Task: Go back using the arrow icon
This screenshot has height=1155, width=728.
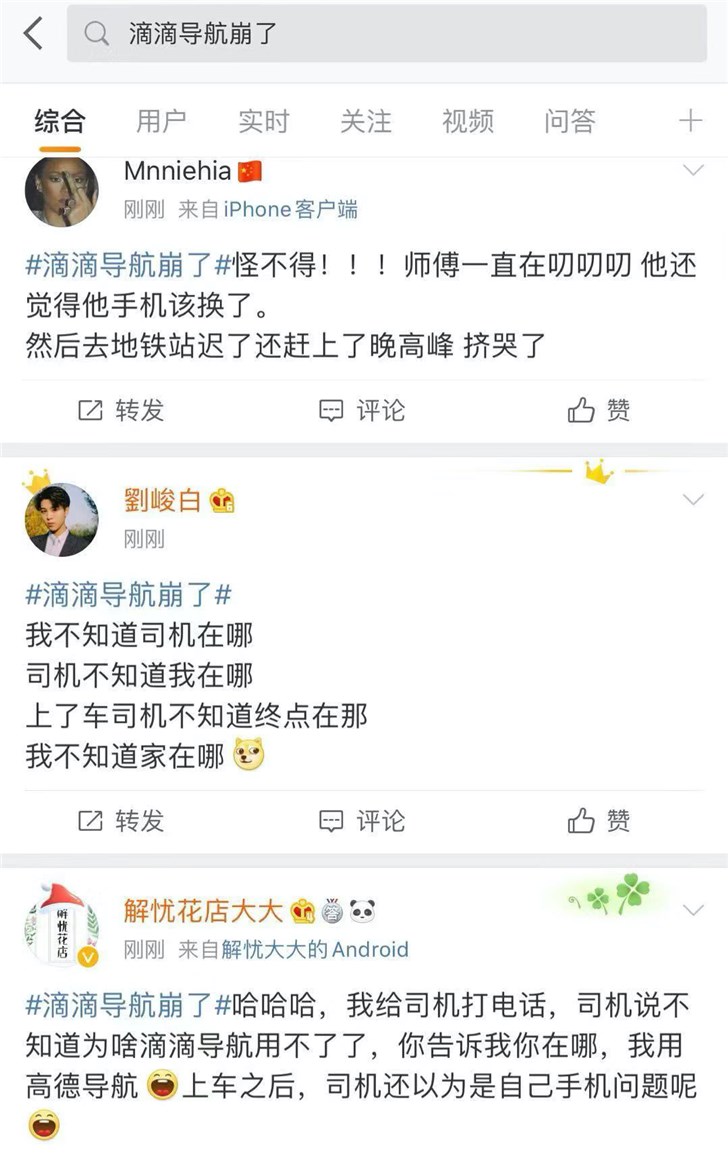Action: [x=33, y=34]
